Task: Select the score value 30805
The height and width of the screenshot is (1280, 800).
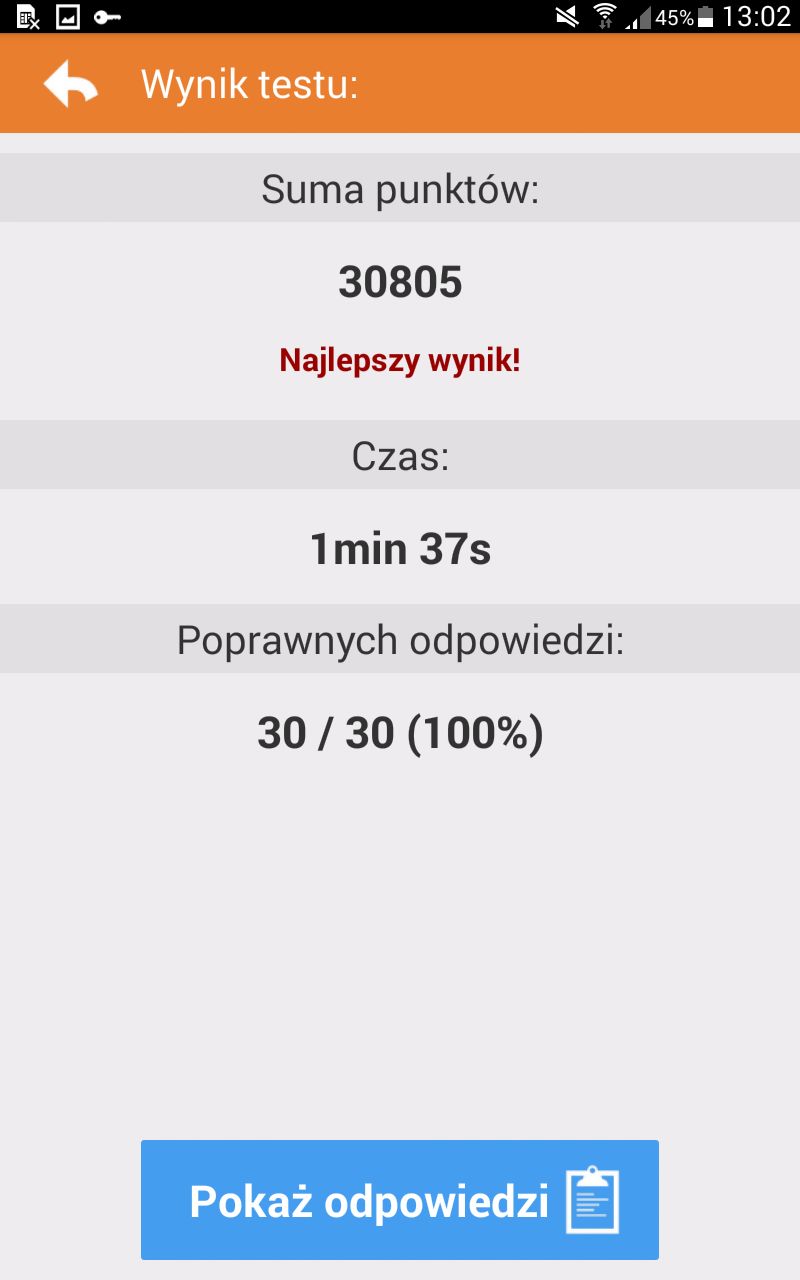Action: coord(399,282)
